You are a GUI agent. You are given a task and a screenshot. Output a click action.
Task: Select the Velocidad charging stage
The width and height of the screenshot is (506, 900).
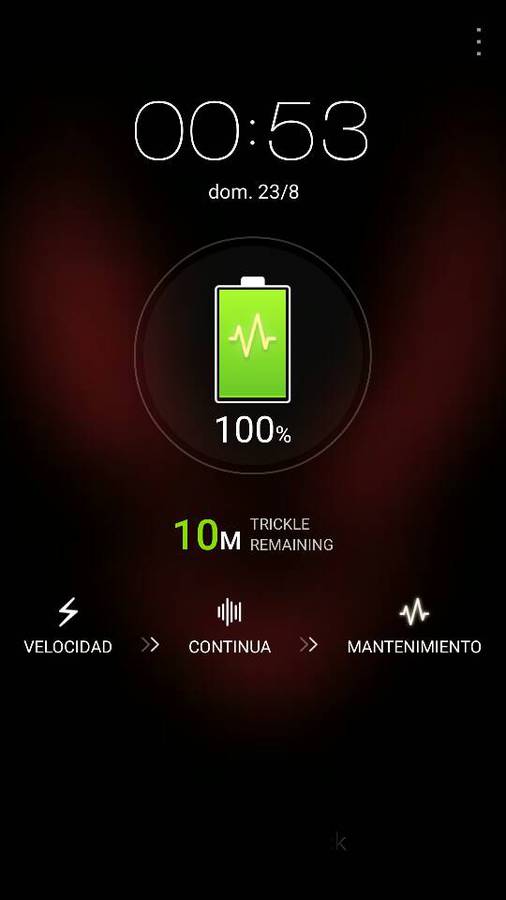(x=68, y=626)
